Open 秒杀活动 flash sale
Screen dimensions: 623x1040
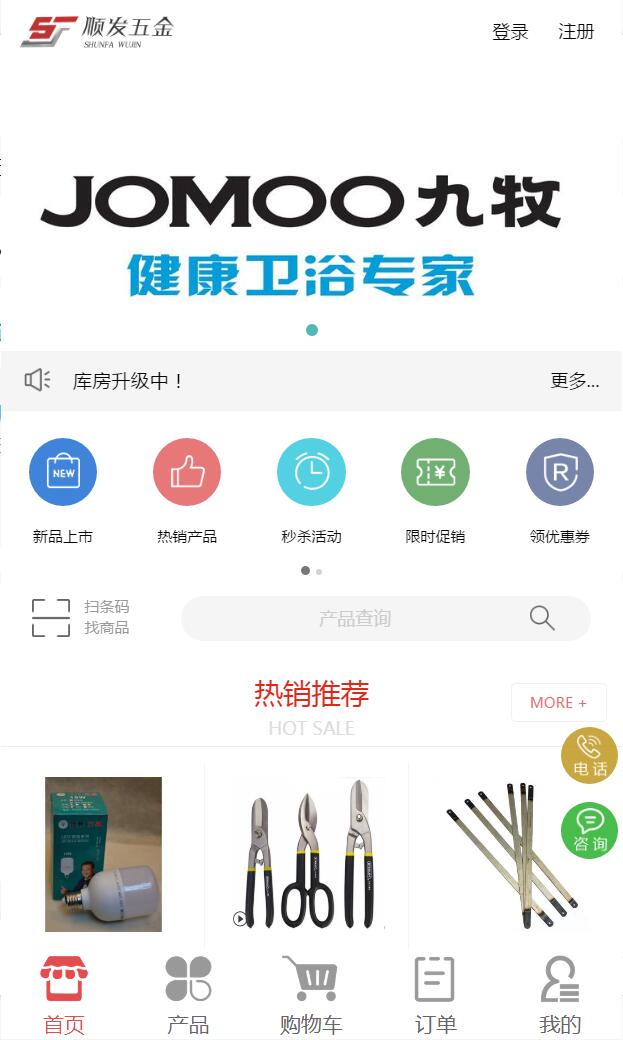[311, 490]
